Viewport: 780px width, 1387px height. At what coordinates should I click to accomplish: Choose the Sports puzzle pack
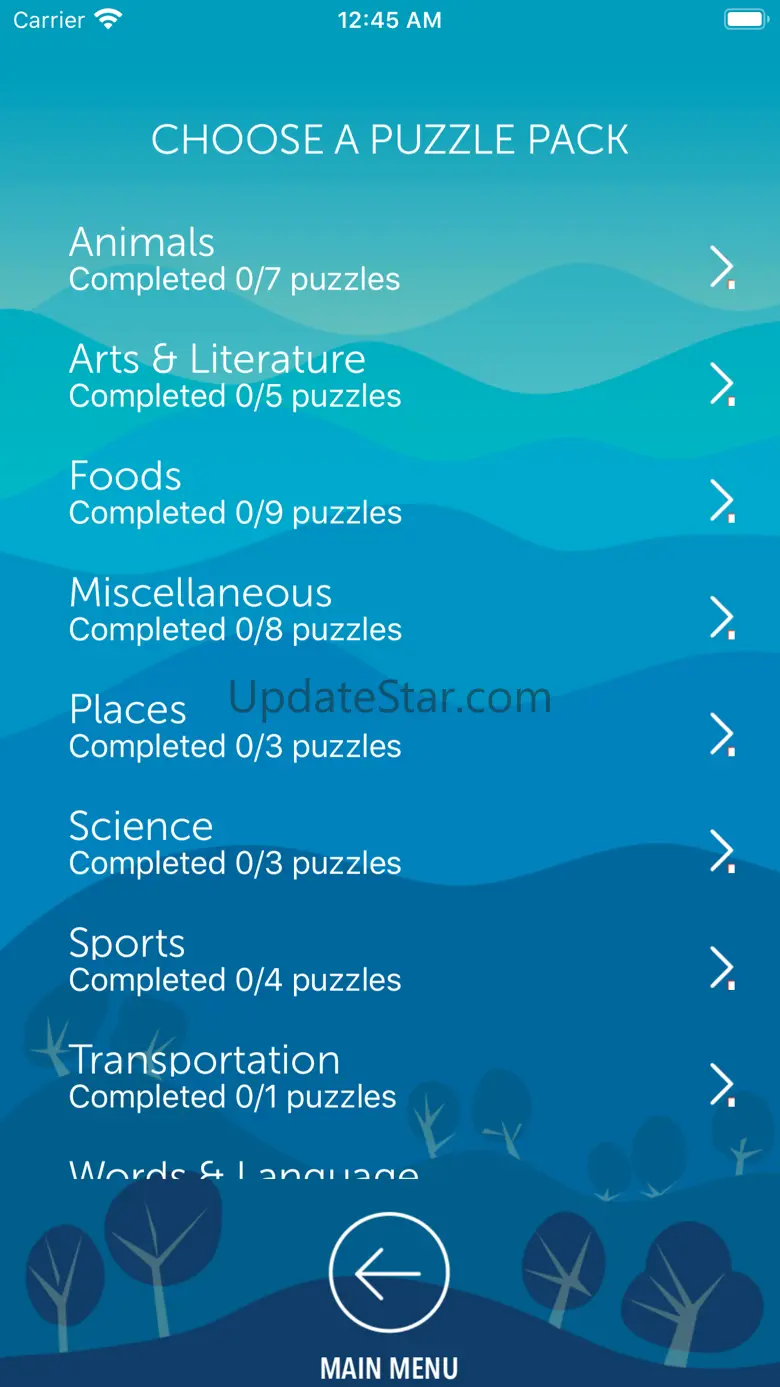click(x=390, y=961)
